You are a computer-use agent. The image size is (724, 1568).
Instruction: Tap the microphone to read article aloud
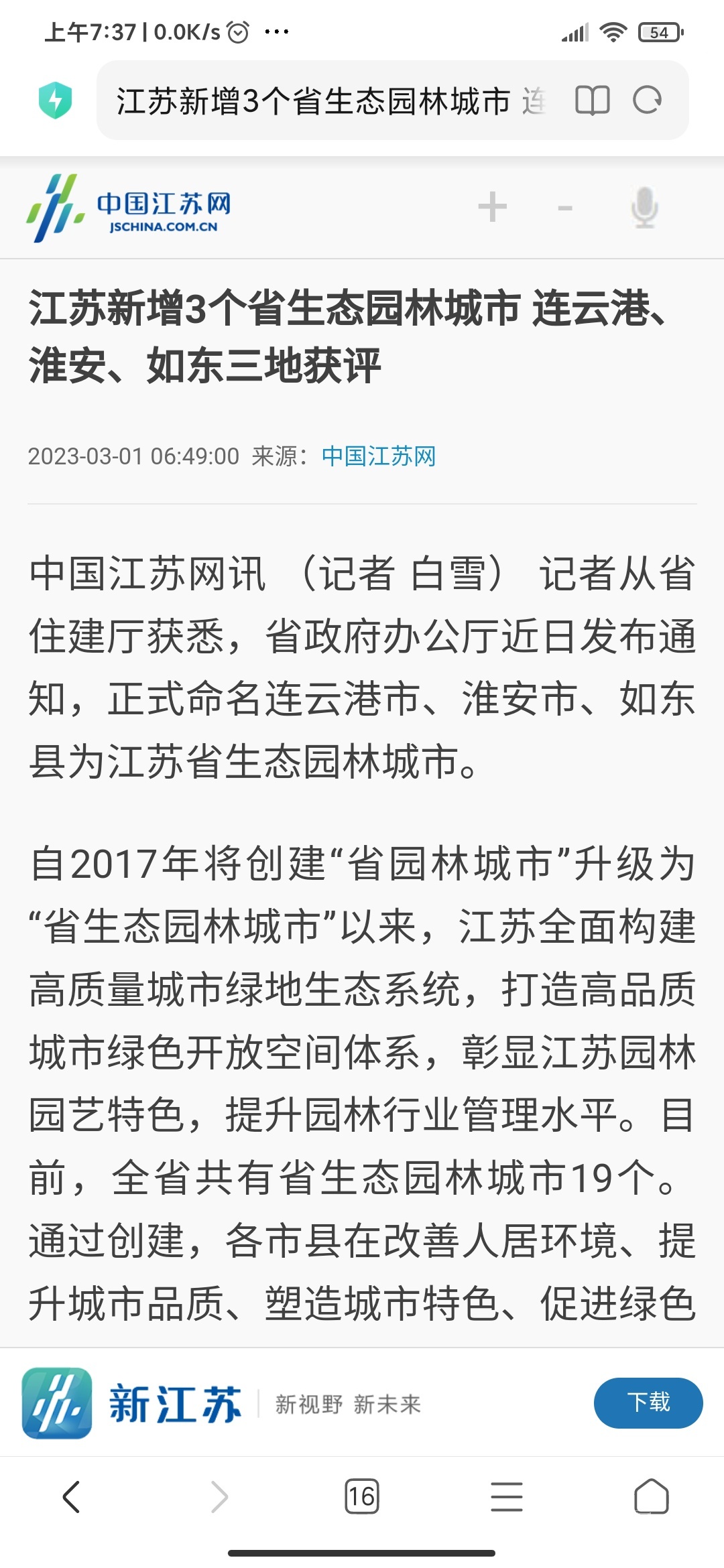644,207
